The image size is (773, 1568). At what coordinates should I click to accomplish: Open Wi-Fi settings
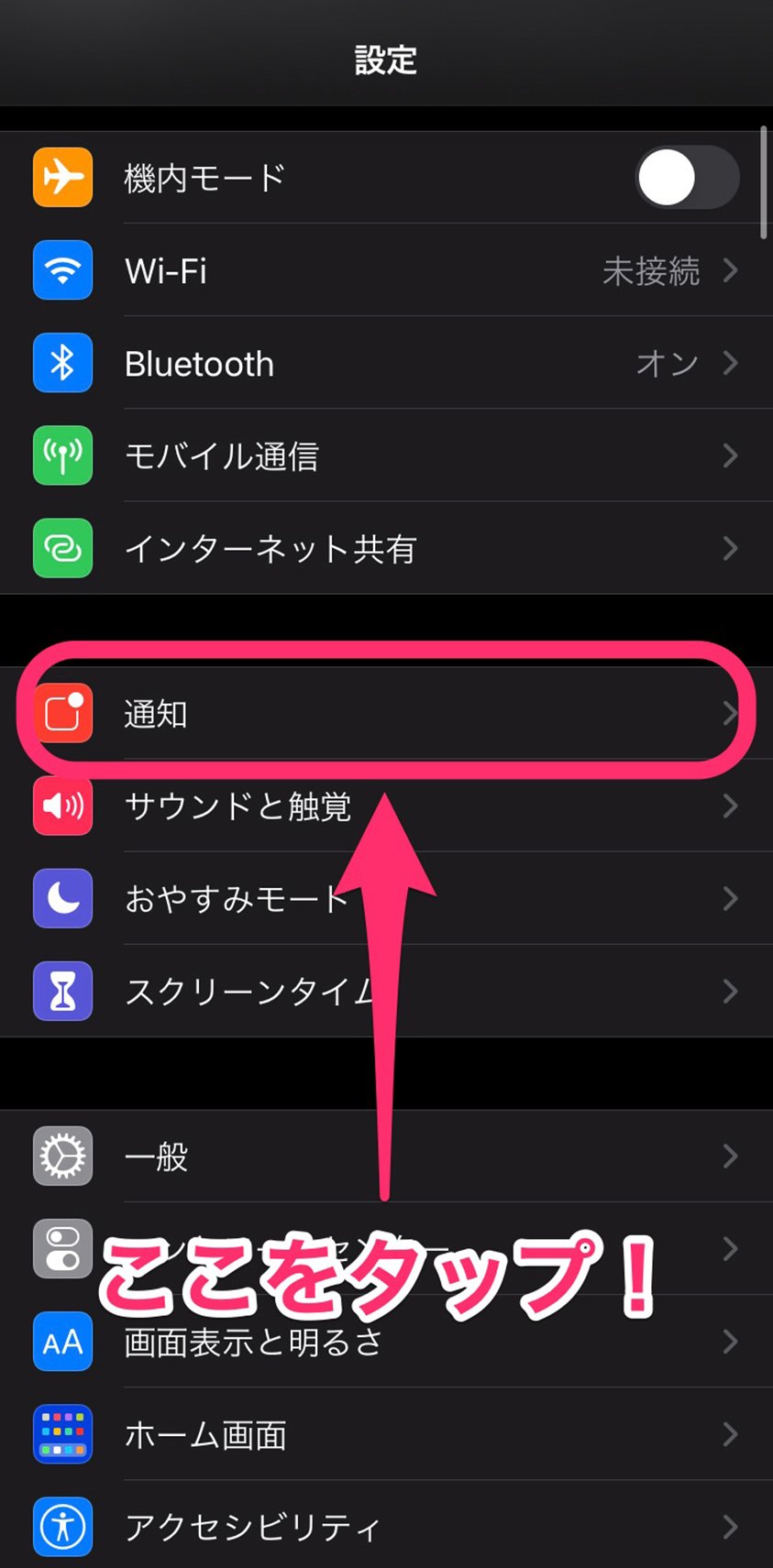point(385,271)
